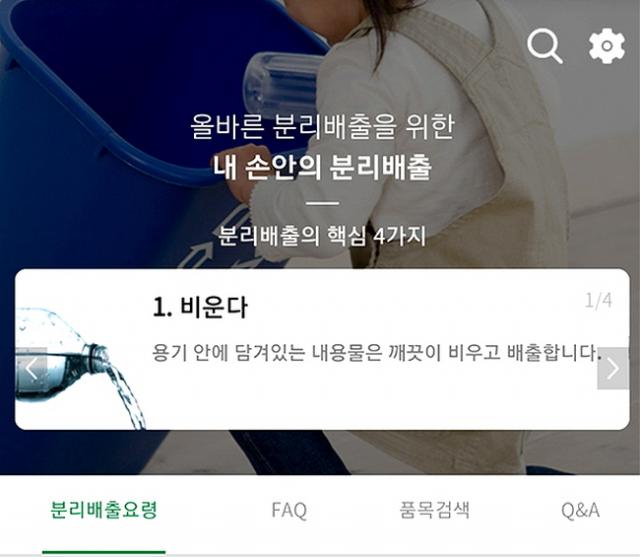Open the settings gear
The width and height of the screenshot is (640, 557).
coord(606,46)
